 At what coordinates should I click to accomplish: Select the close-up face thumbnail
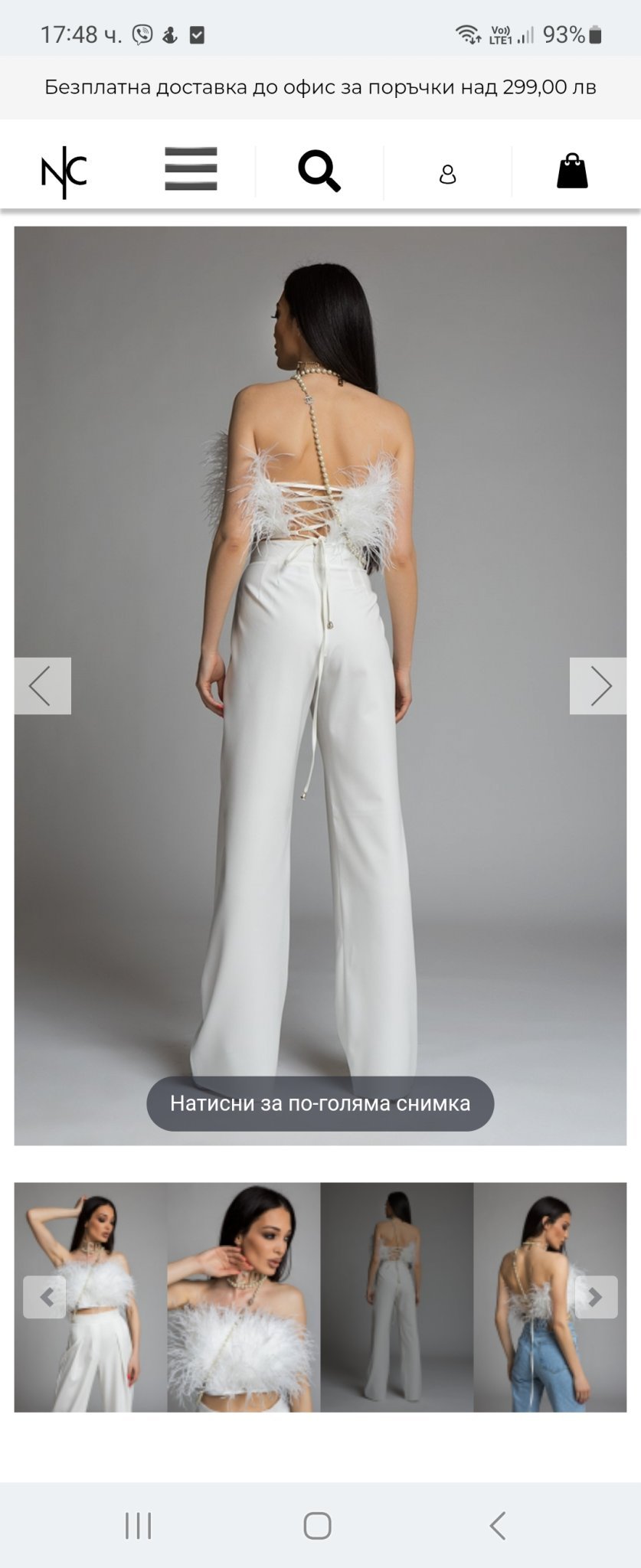[244, 1297]
